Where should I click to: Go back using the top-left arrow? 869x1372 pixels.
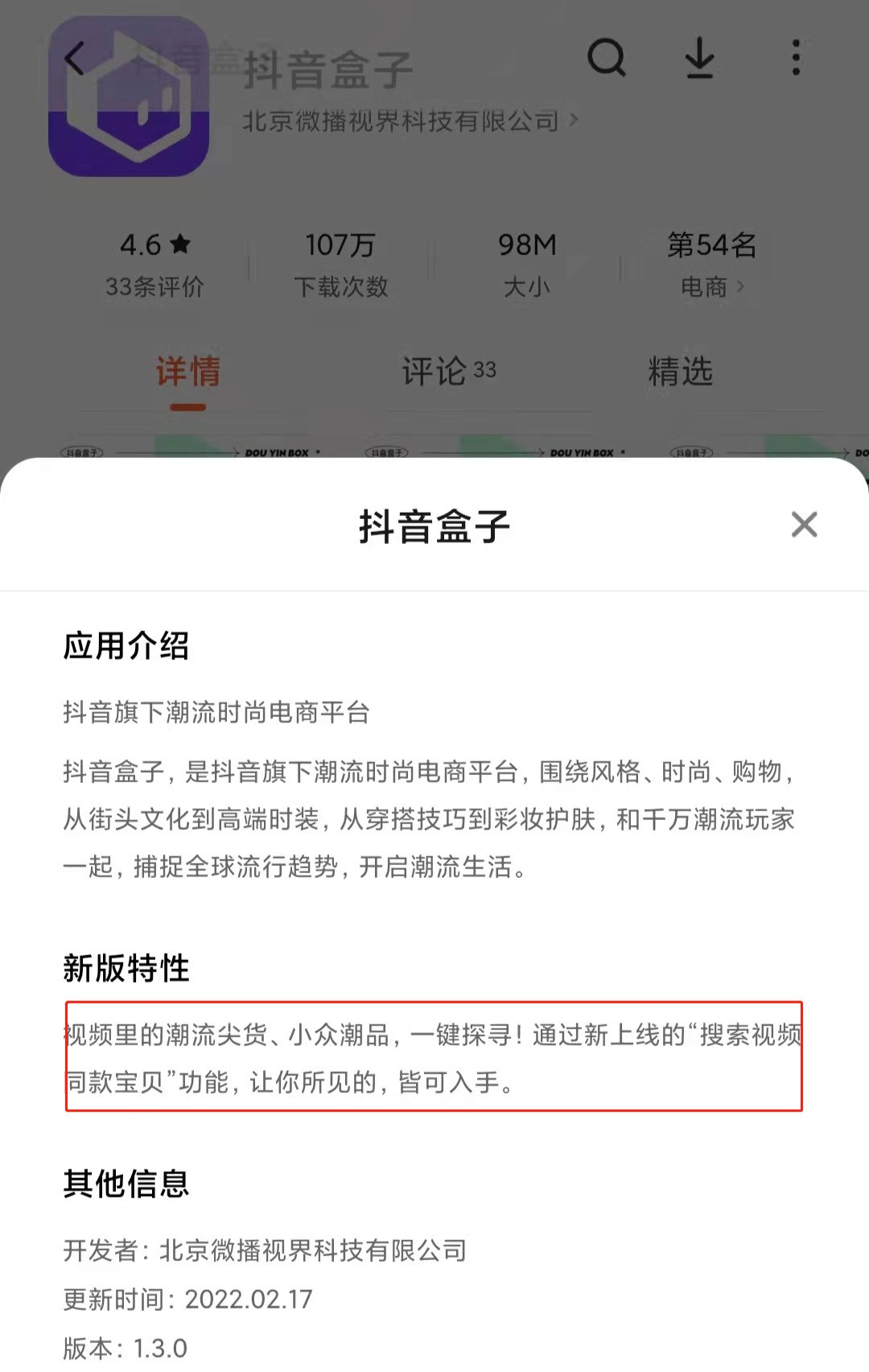[x=75, y=59]
